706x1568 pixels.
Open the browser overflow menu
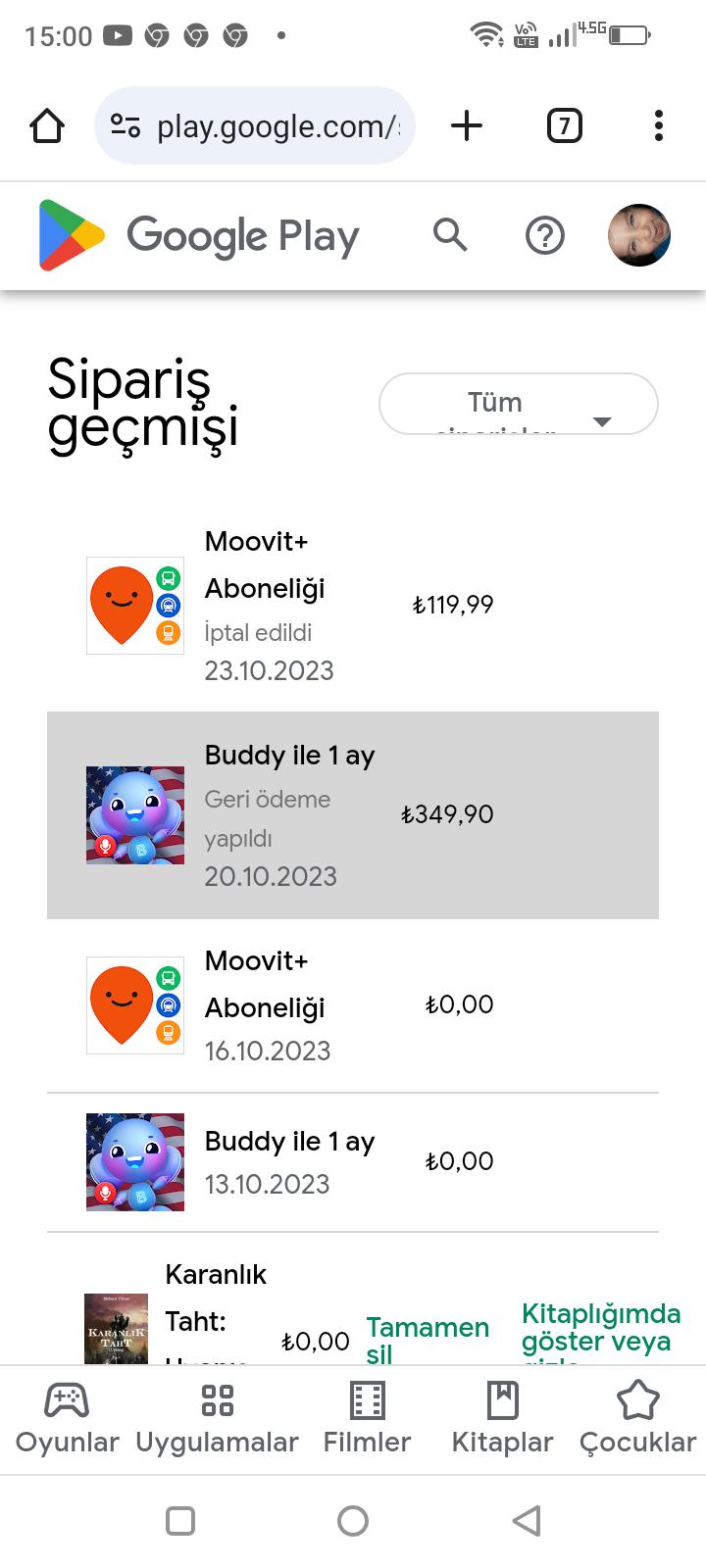658,126
